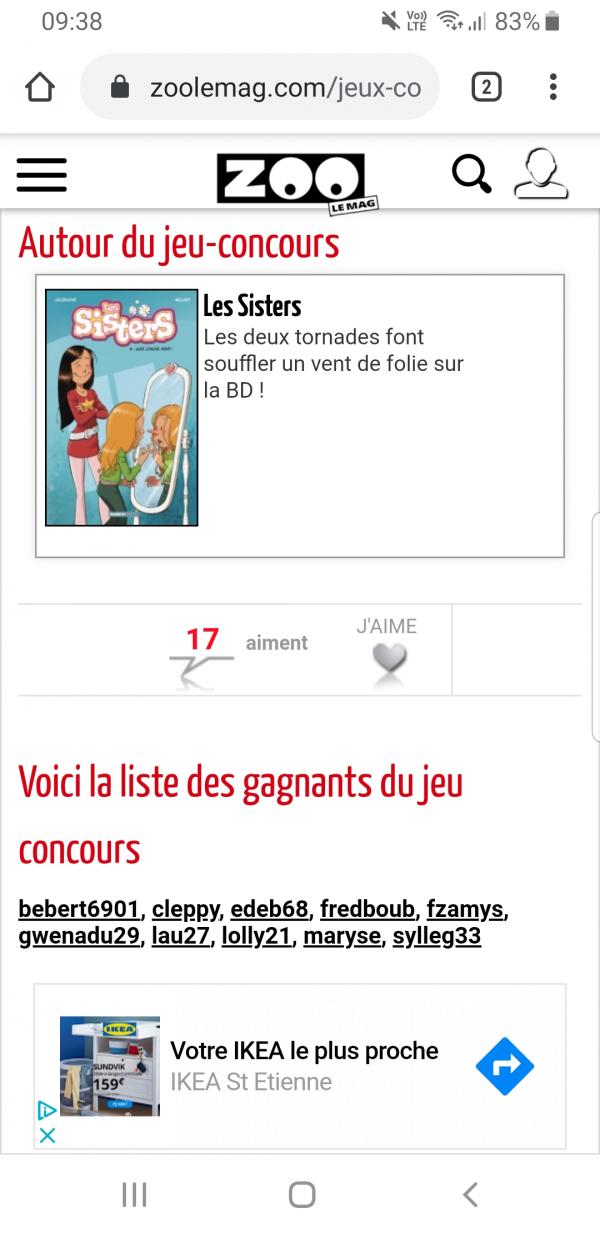Viewport: 600px width, 1233px height.
Task: Open winner bebert6901's profile
Action: [79, 909]
